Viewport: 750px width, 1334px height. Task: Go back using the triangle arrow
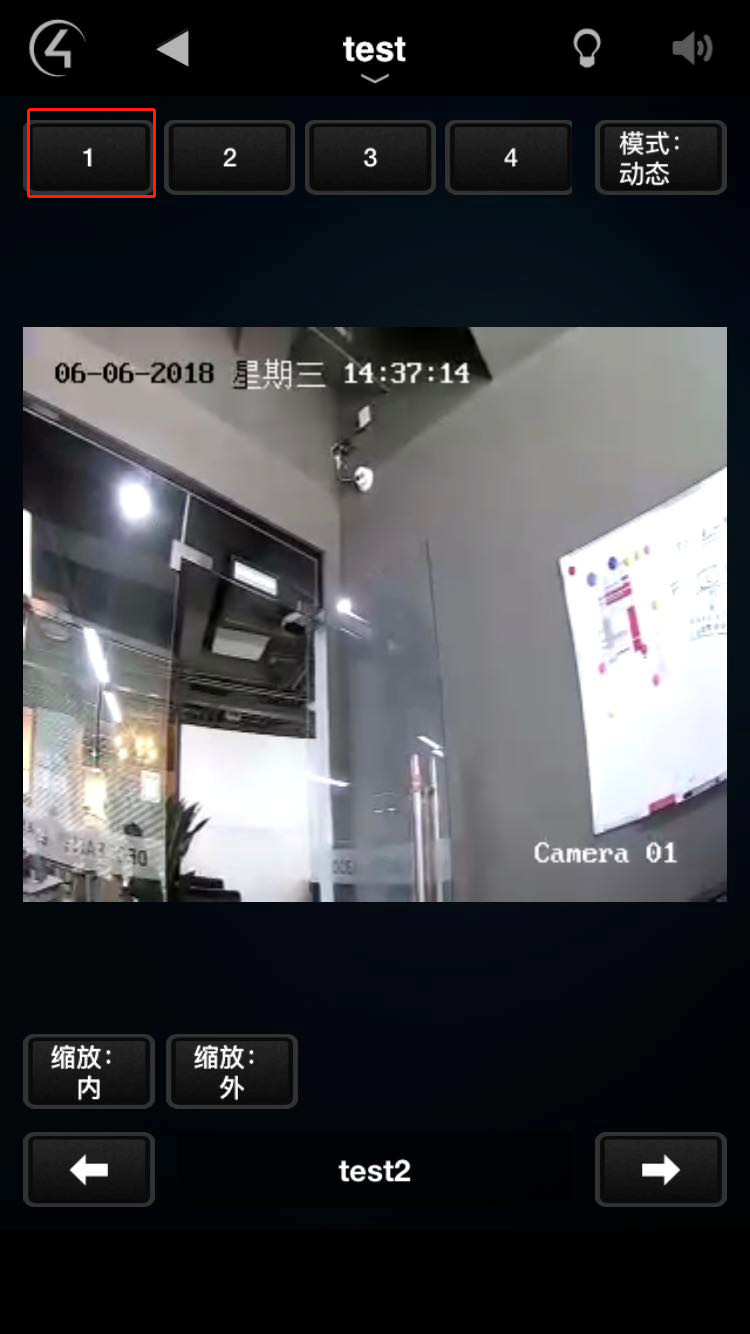pyautogui.click(x=173, y=48)
